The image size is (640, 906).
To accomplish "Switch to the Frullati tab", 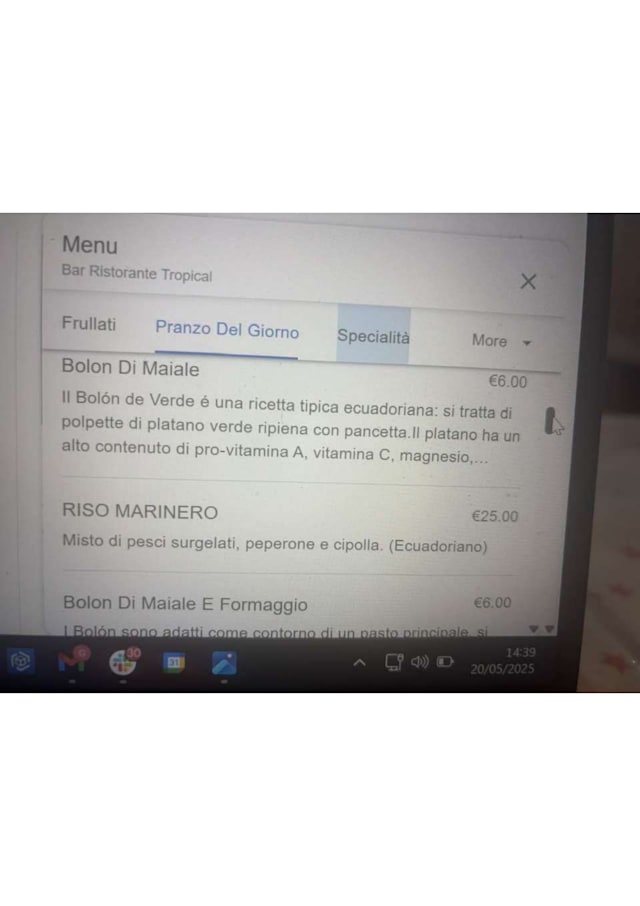I will pos(89,324).
